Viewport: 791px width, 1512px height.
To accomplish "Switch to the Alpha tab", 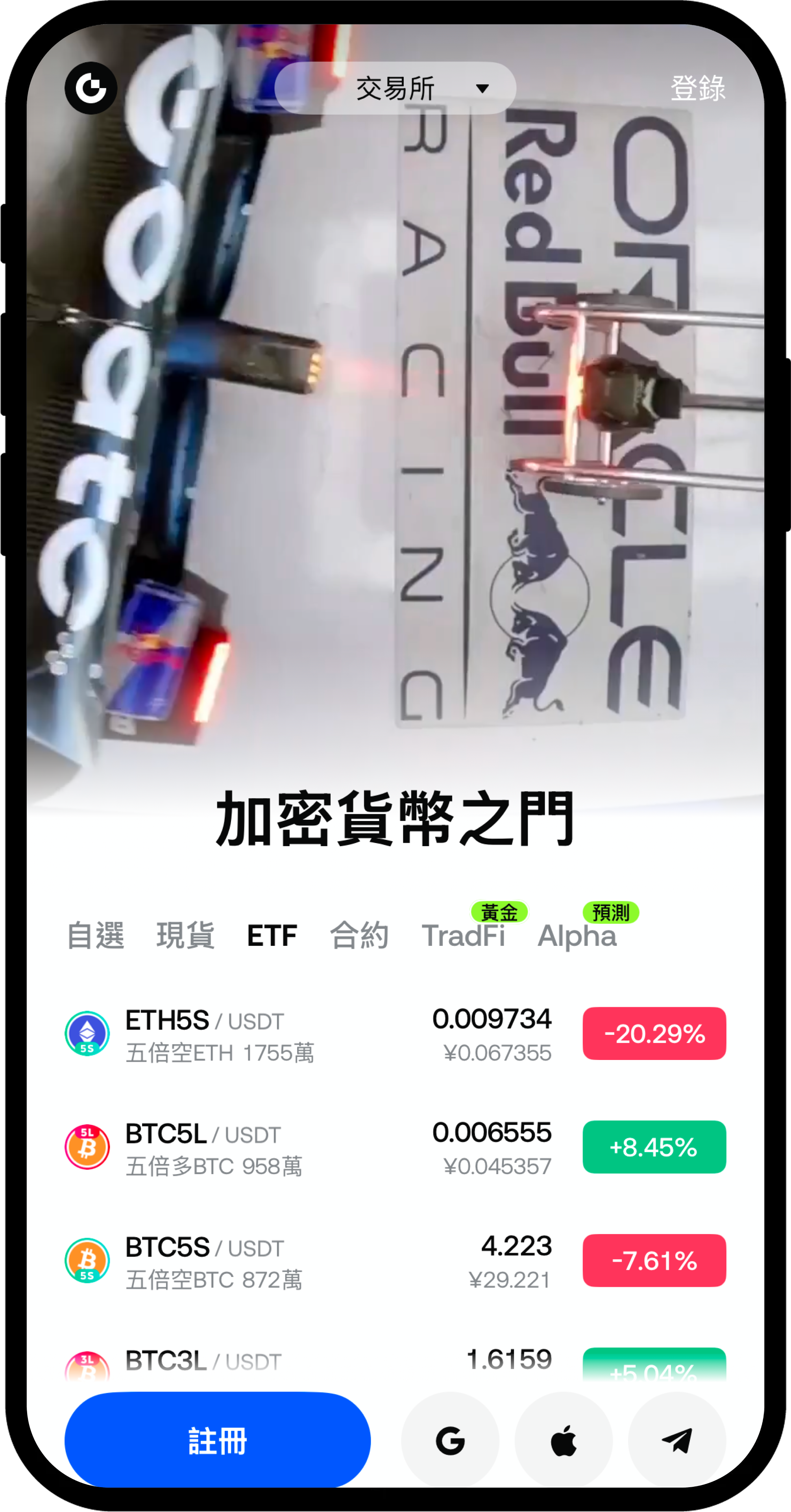I will pos(577,935).
